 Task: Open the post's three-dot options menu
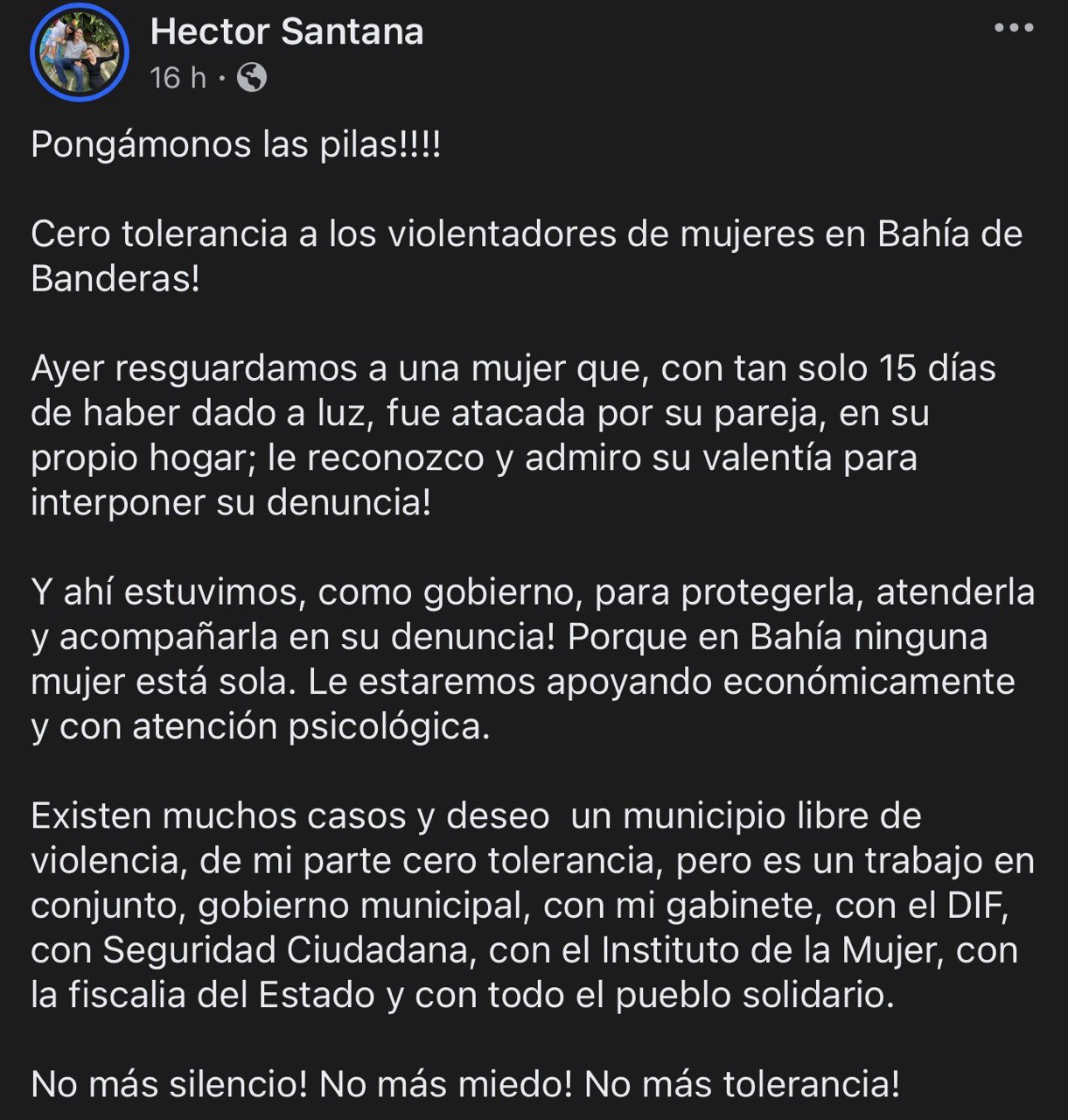(x=1014, y=29)
